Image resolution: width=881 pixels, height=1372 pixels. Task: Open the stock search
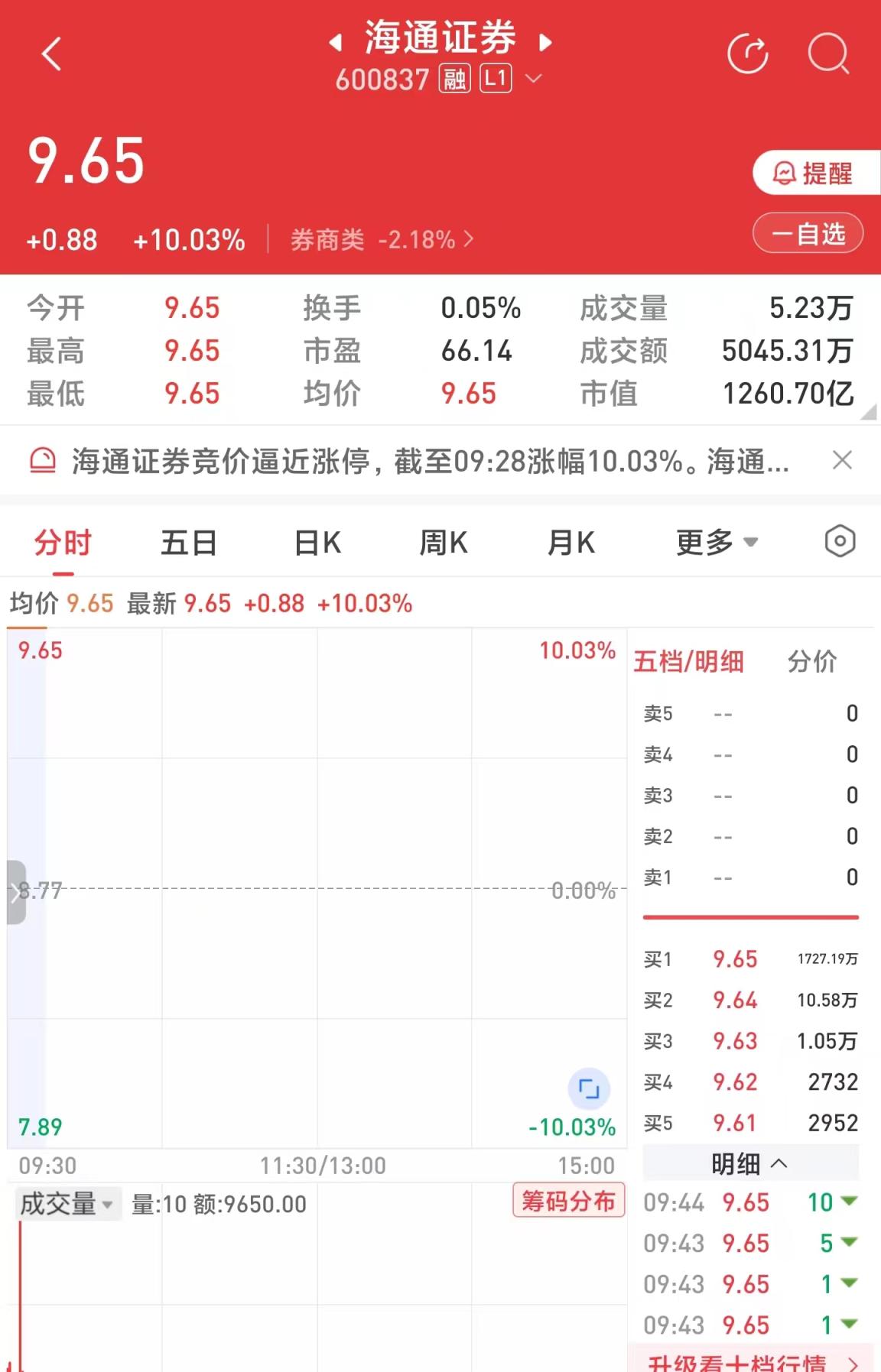828,54
